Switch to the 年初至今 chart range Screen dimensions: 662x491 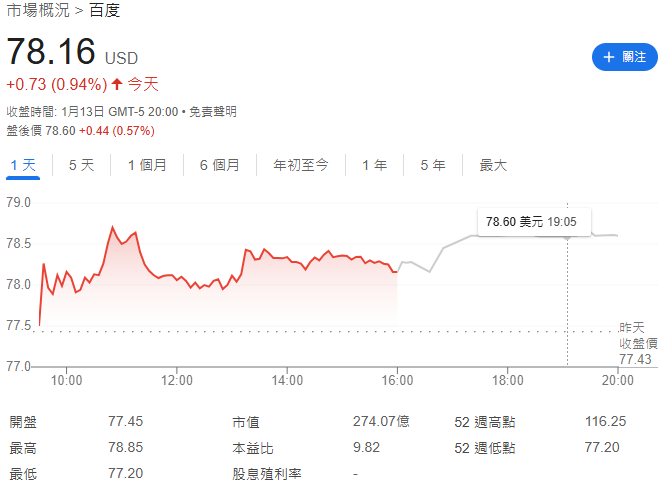click(301, 165)
